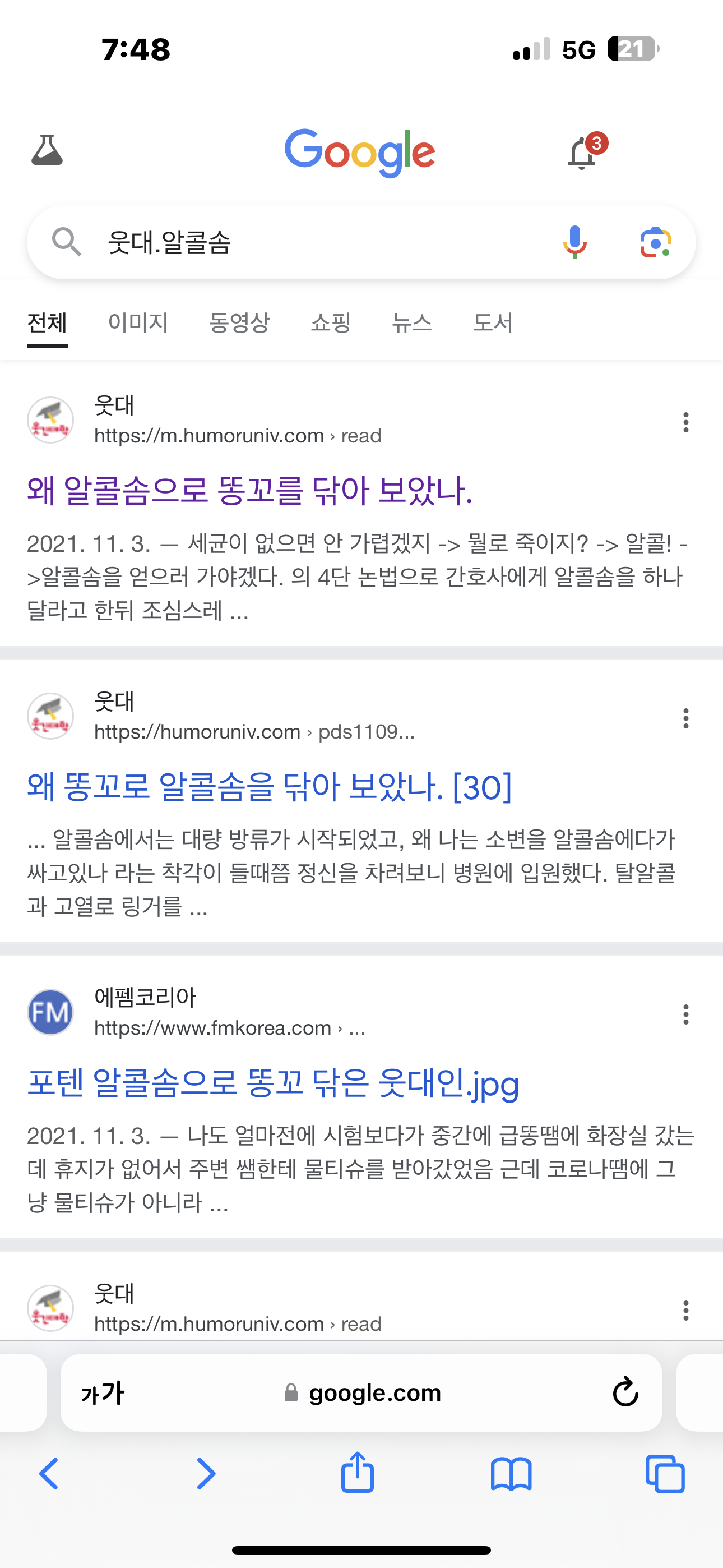
Task: Switch to the 동영상 tab
Action: pos(239,322)
